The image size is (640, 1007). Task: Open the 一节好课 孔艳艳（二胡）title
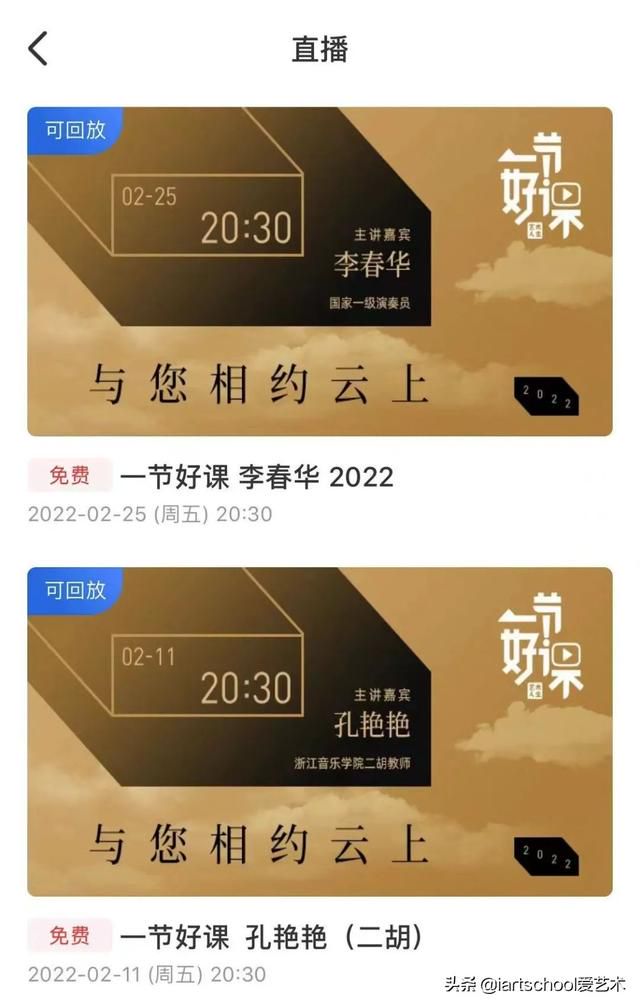[x=271, y=937]
